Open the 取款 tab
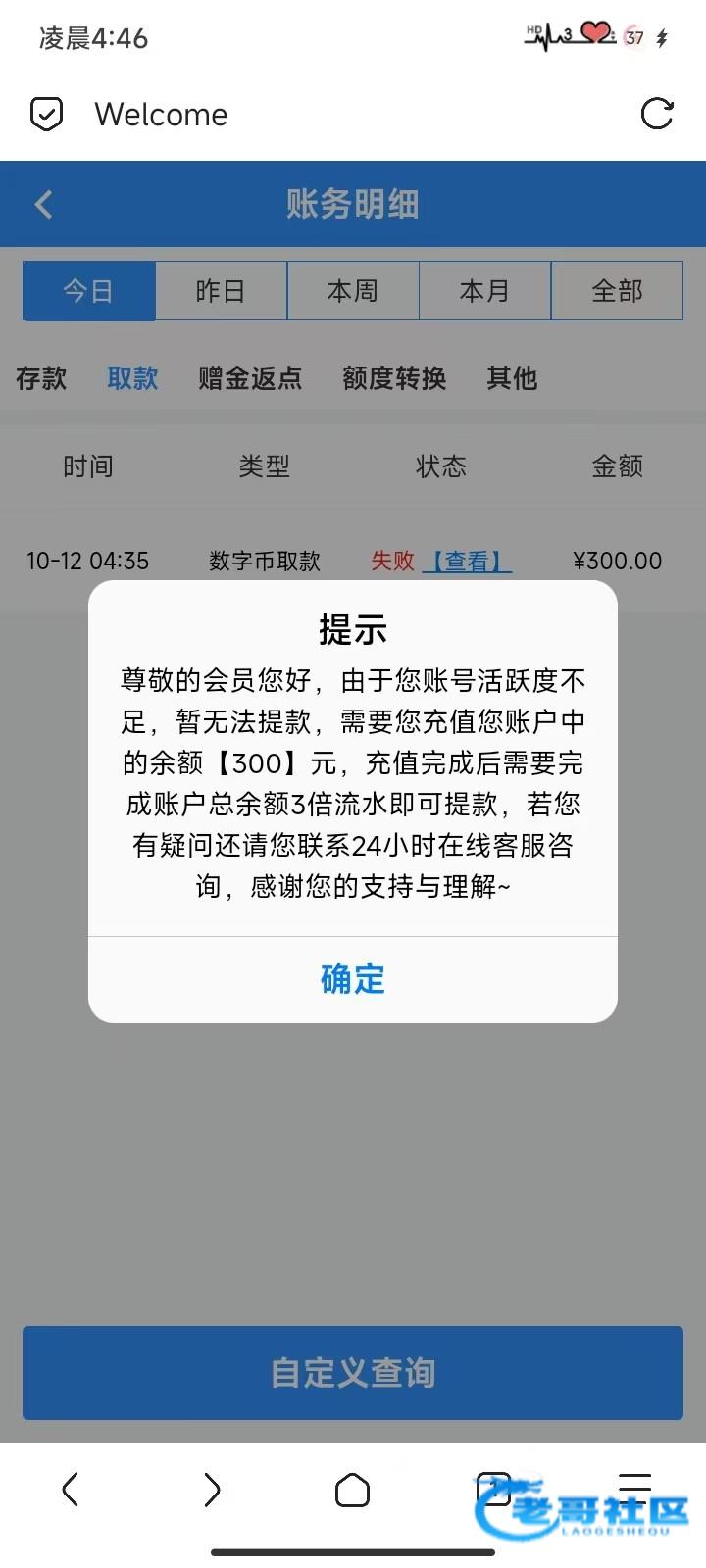The image size is (706, 1568). click(132, 378)
